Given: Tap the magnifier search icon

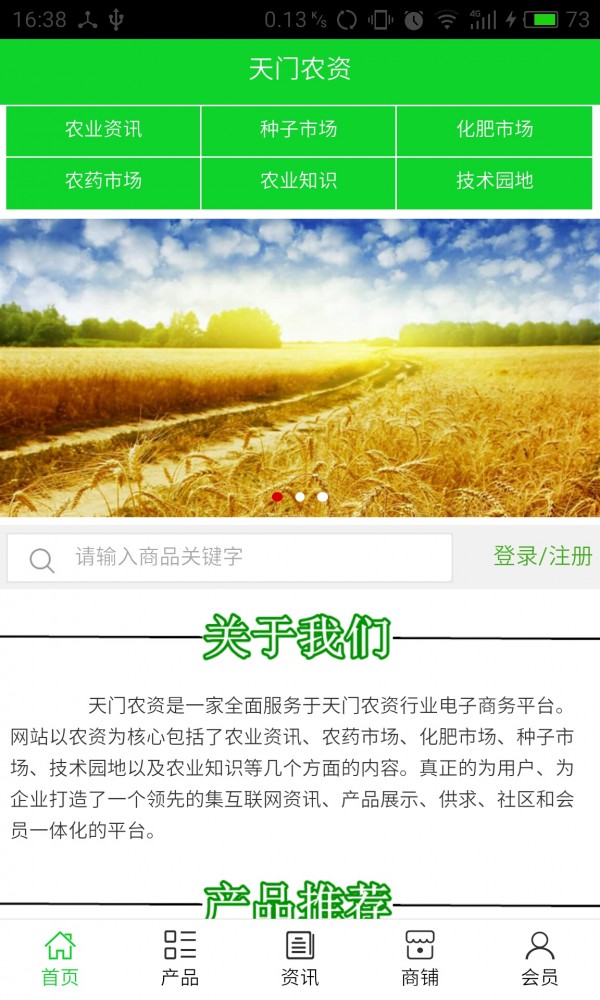Looking at the screenshot, I should click(42, 559).
